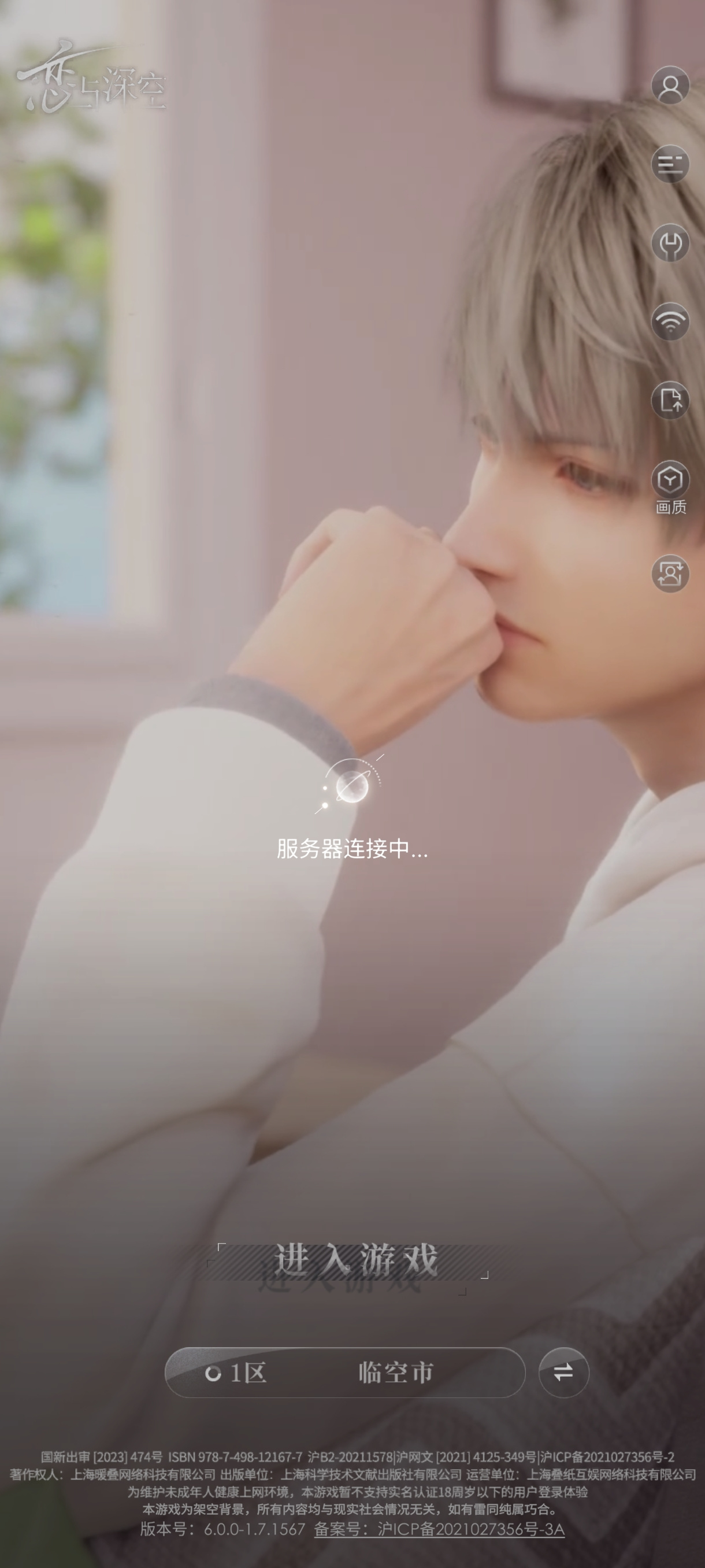Open the announcements list icon
Viewport: 705px width, 1568px height.
click(670, 164)
